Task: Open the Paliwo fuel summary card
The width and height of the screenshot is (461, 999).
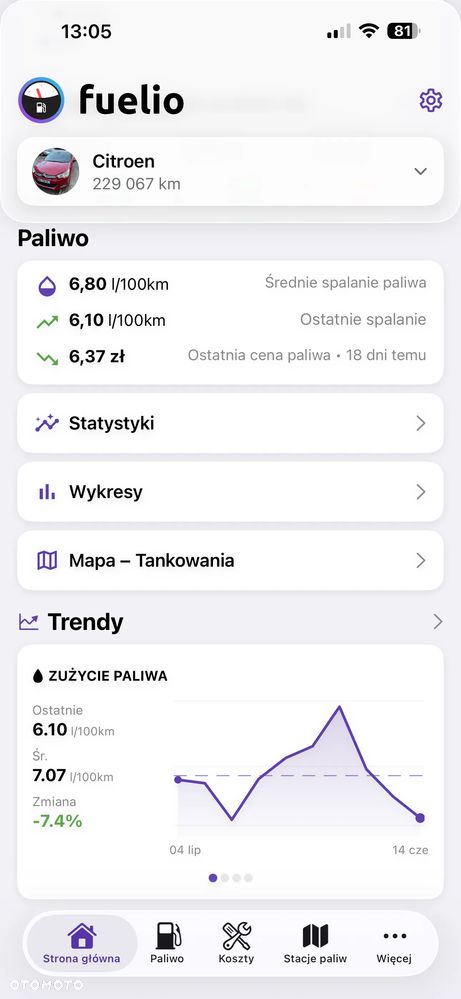Action: [230, 322]
